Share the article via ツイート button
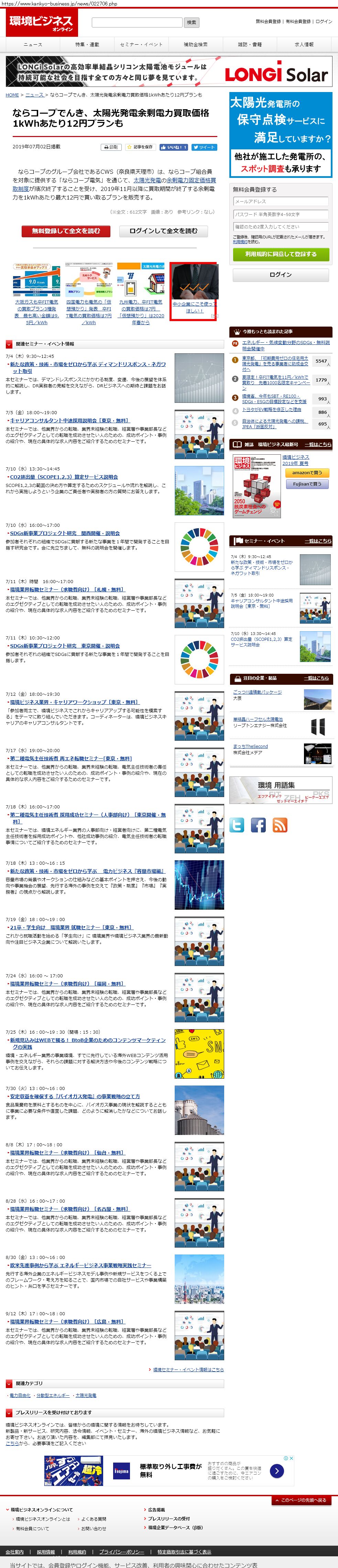The height and width of the screenshot is (1568, 338). (x=204, y=147)
